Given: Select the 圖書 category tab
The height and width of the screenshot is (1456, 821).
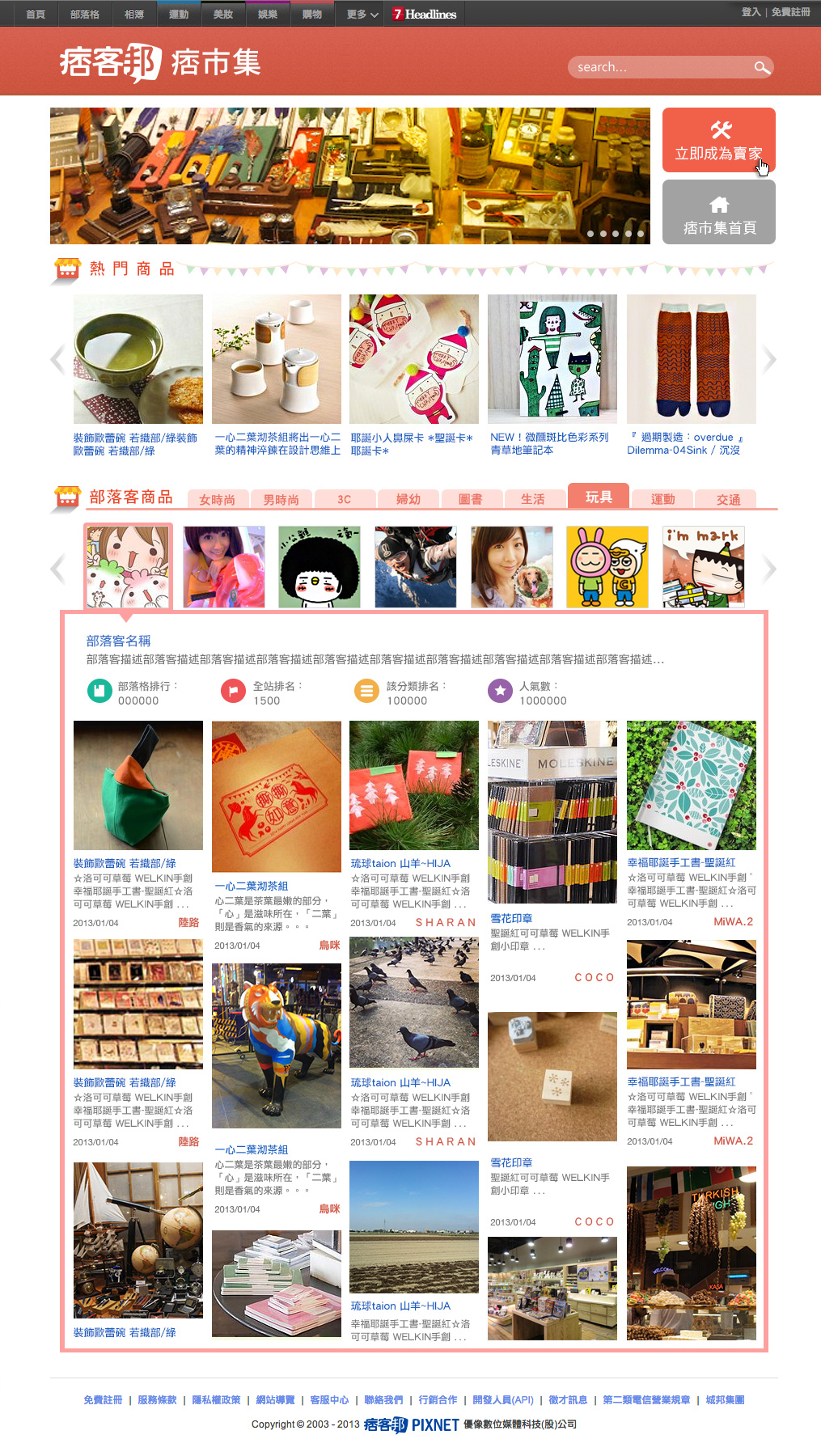Looking at the screenshot, I should 471,499.
